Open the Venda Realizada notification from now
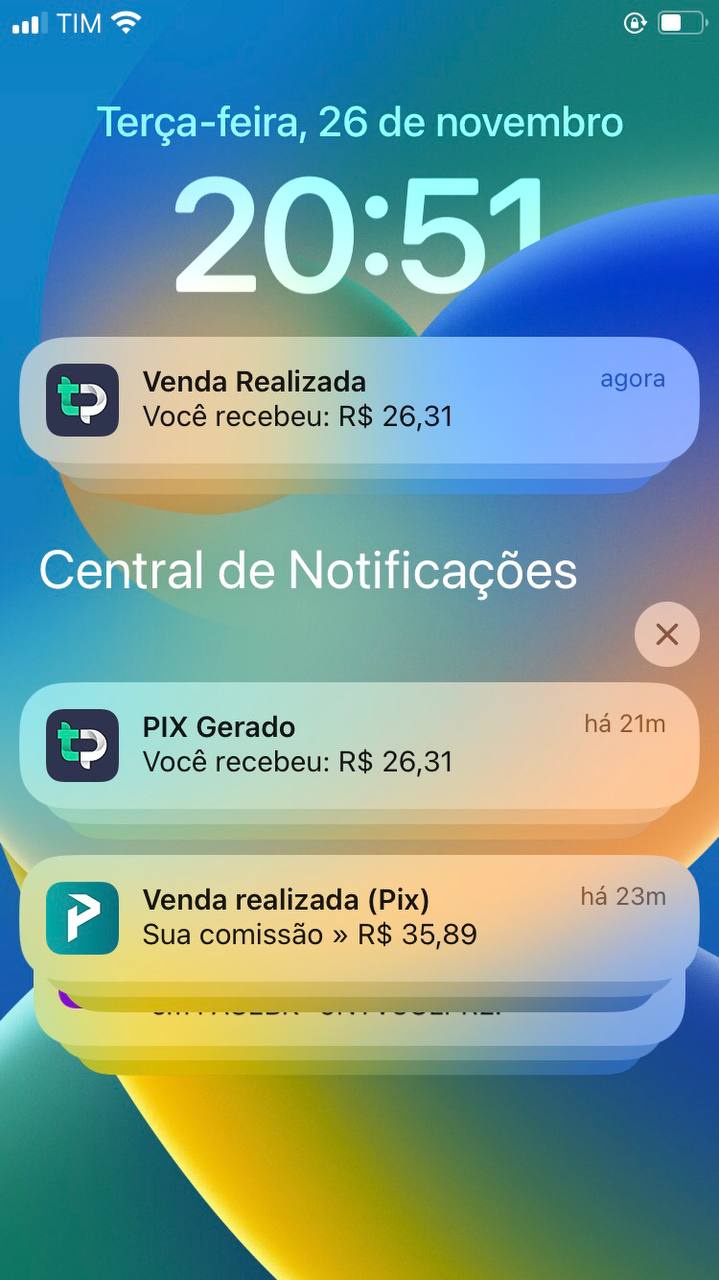 tap(359, 400)
